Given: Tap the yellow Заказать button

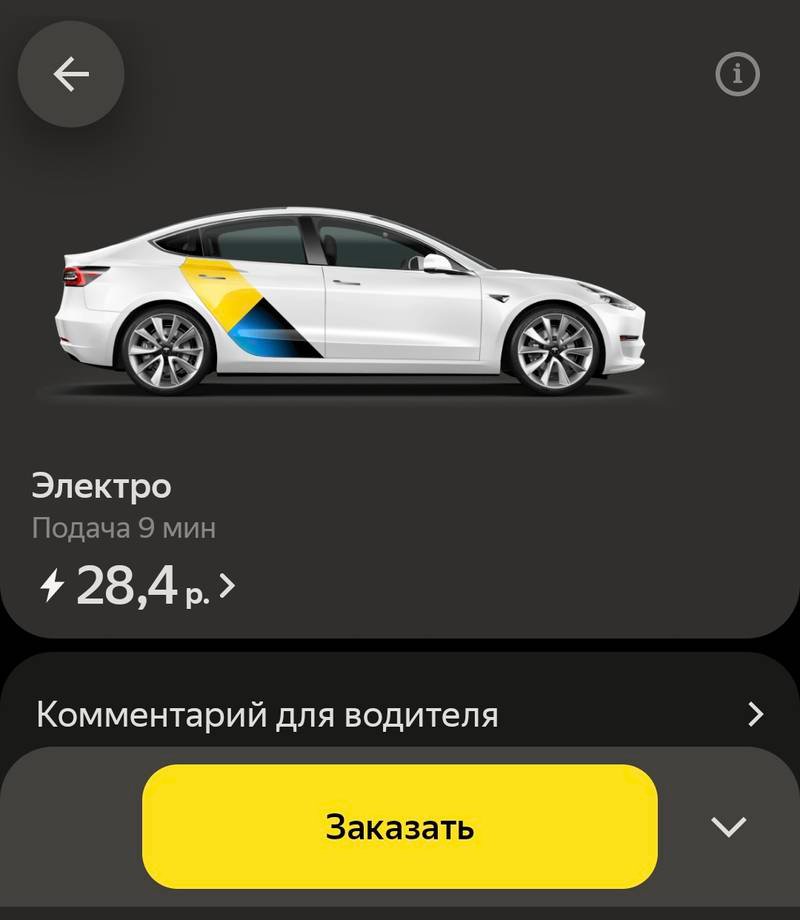Looking at the screenshot, I should click(x=399, y=827).
